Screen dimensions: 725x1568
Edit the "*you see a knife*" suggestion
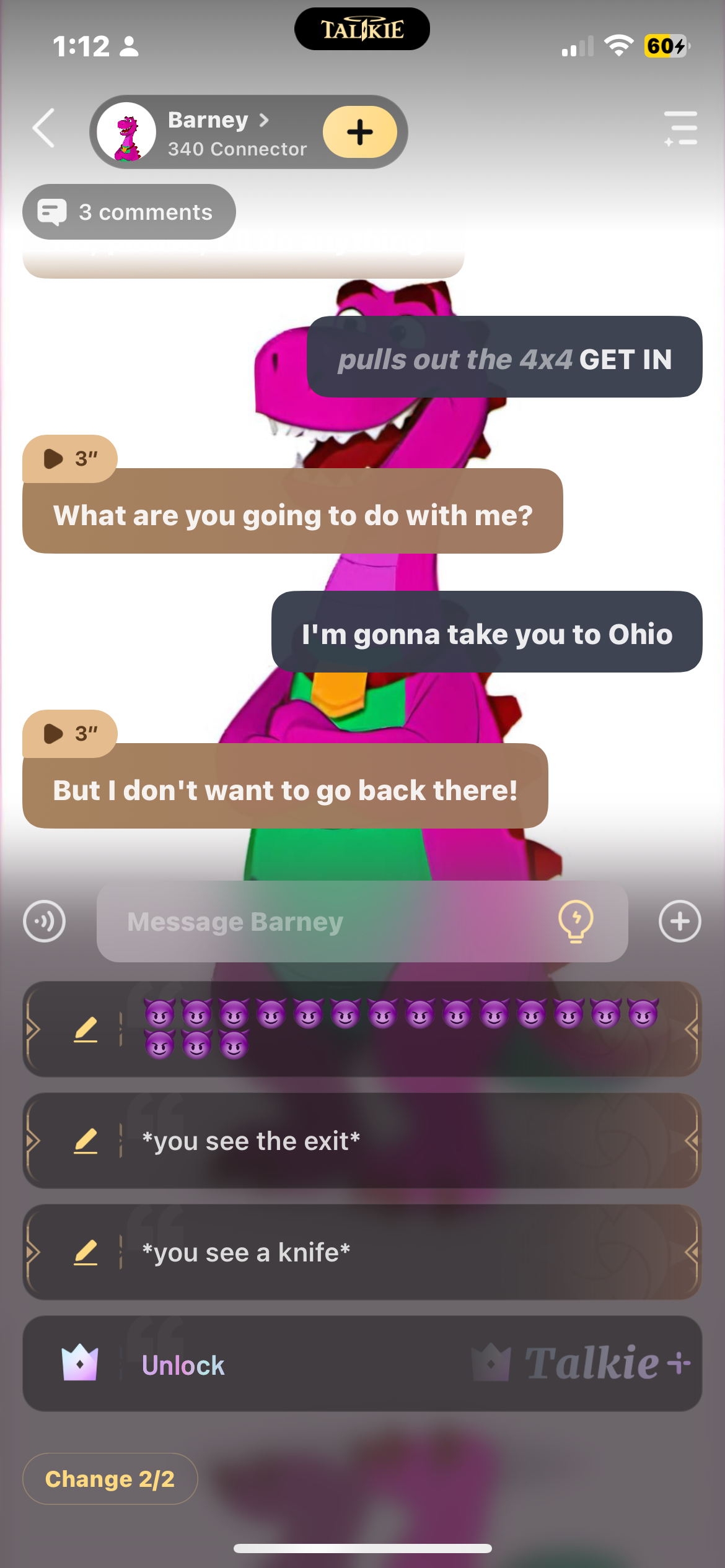point(86,1252)
